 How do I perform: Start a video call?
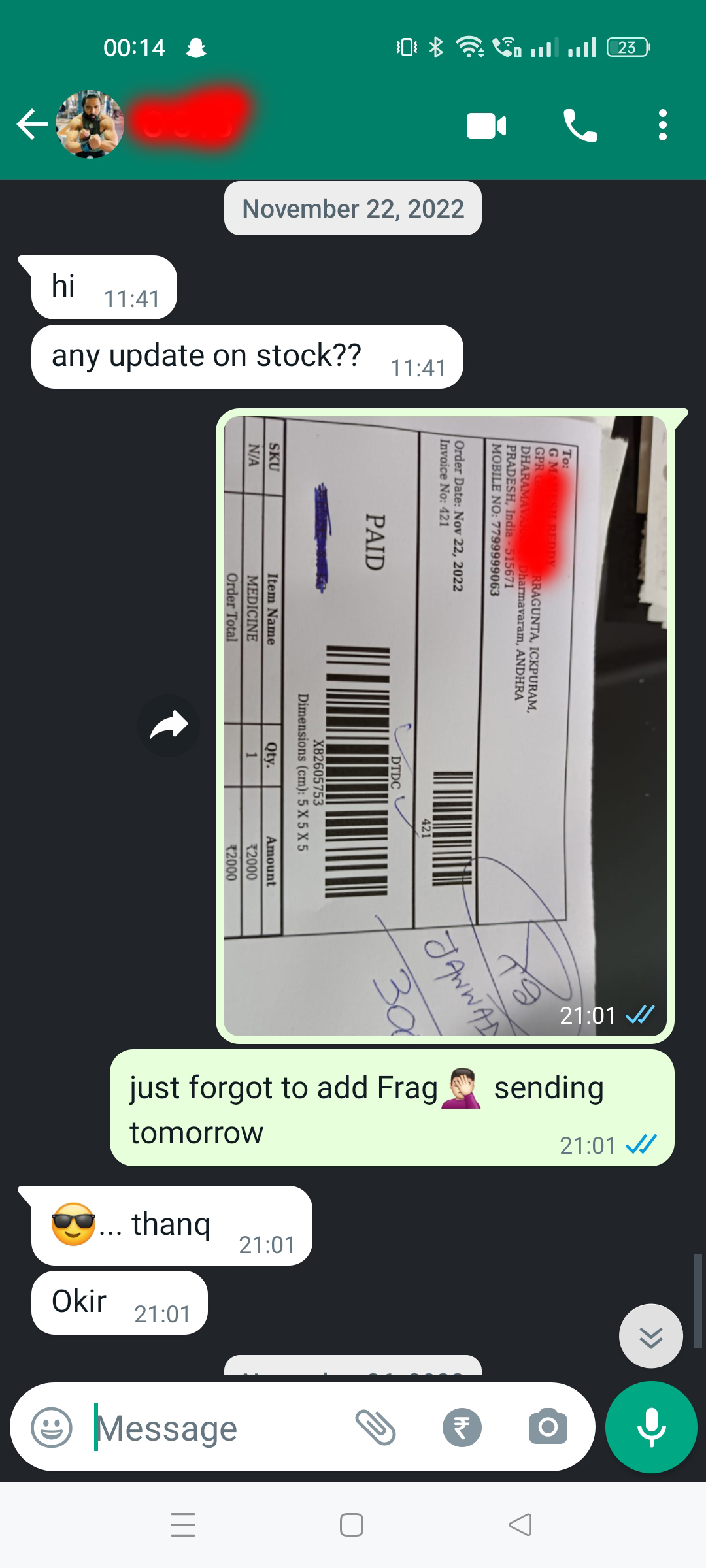coord(486,125)
